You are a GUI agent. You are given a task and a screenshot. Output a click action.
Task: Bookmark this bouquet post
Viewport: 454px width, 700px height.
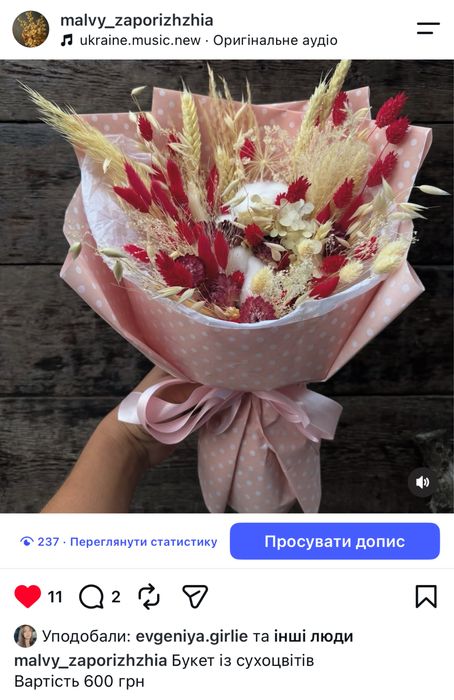click(426, 597)
